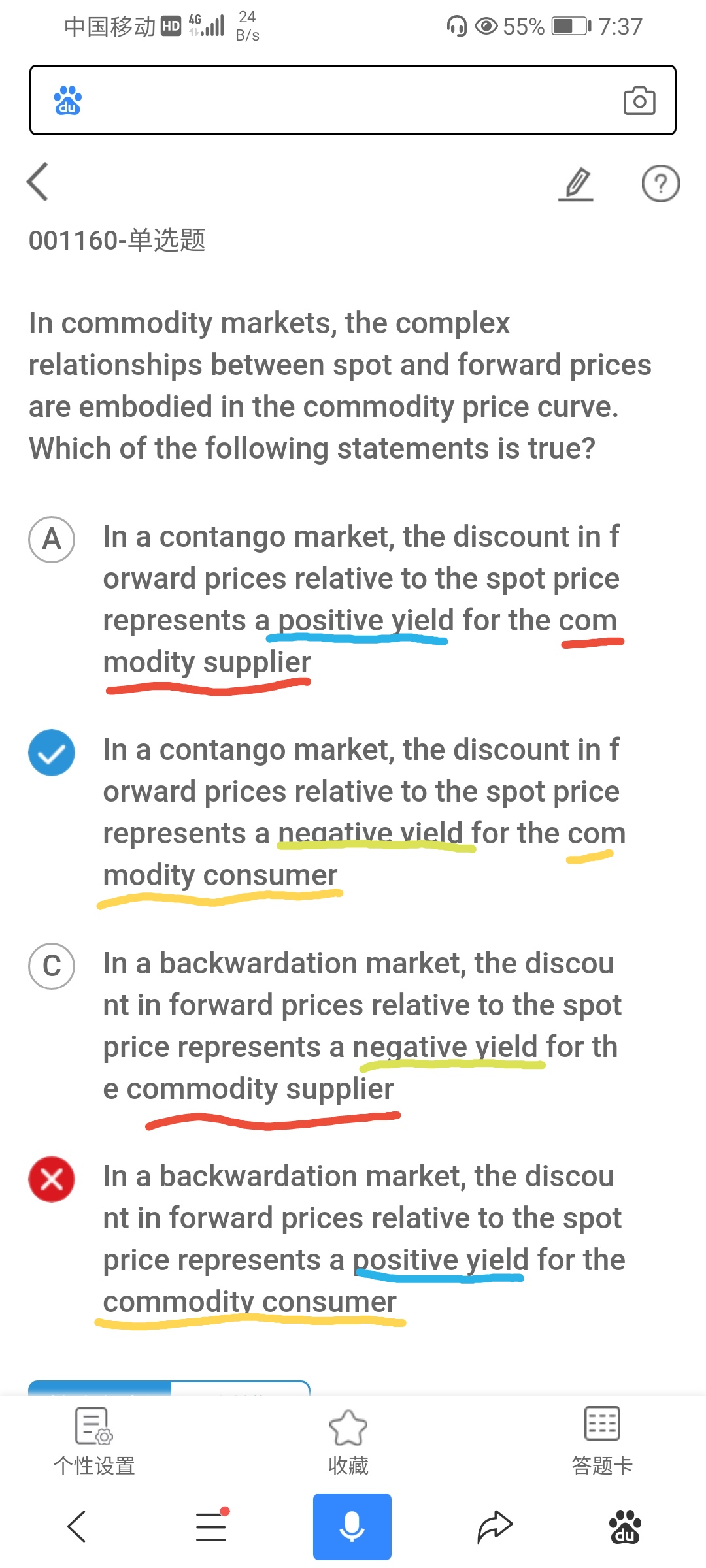This screenshot has height=1568, width=706.
Task: Navigate back with the browser back arrow
Action: coord(77,1527)
